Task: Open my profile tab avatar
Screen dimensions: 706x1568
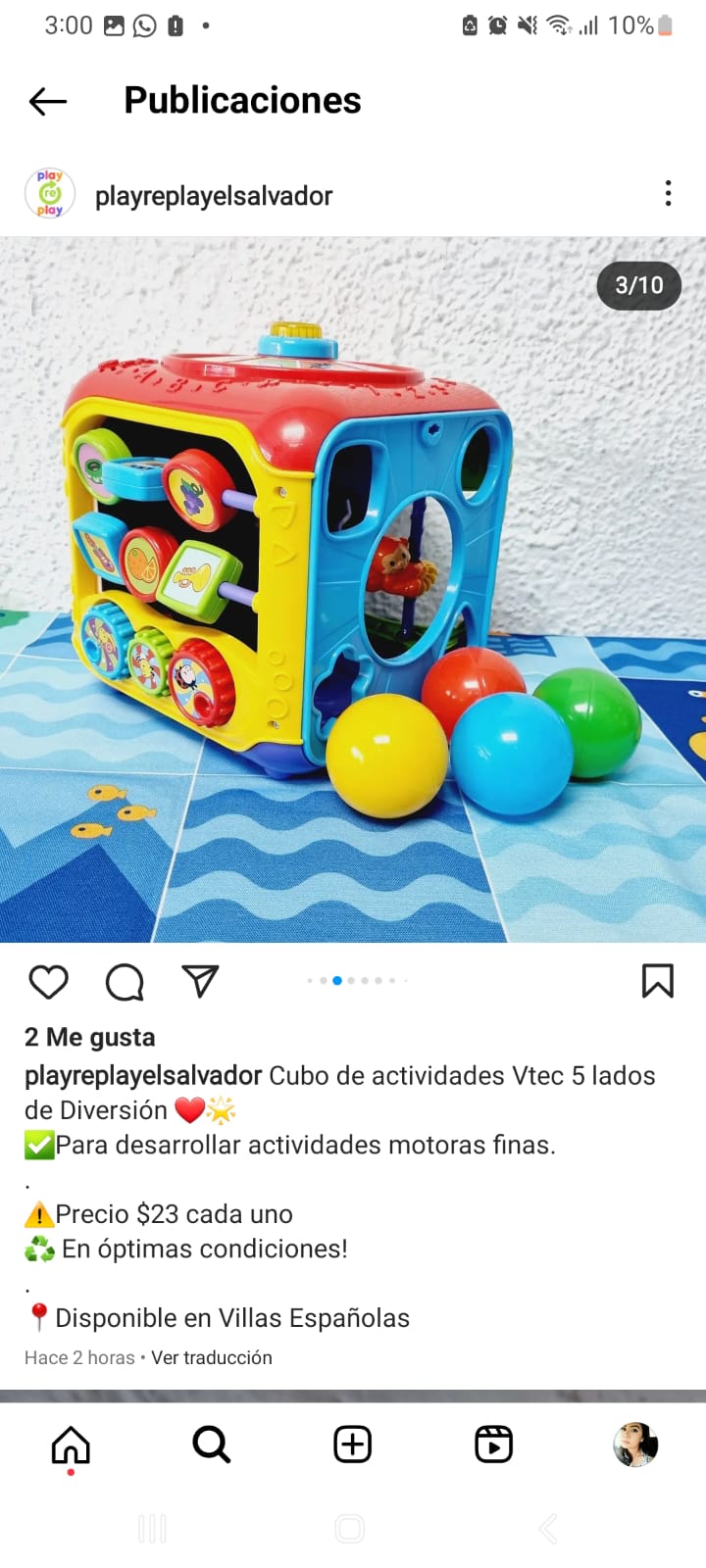Action: [x=634, y=1445]
